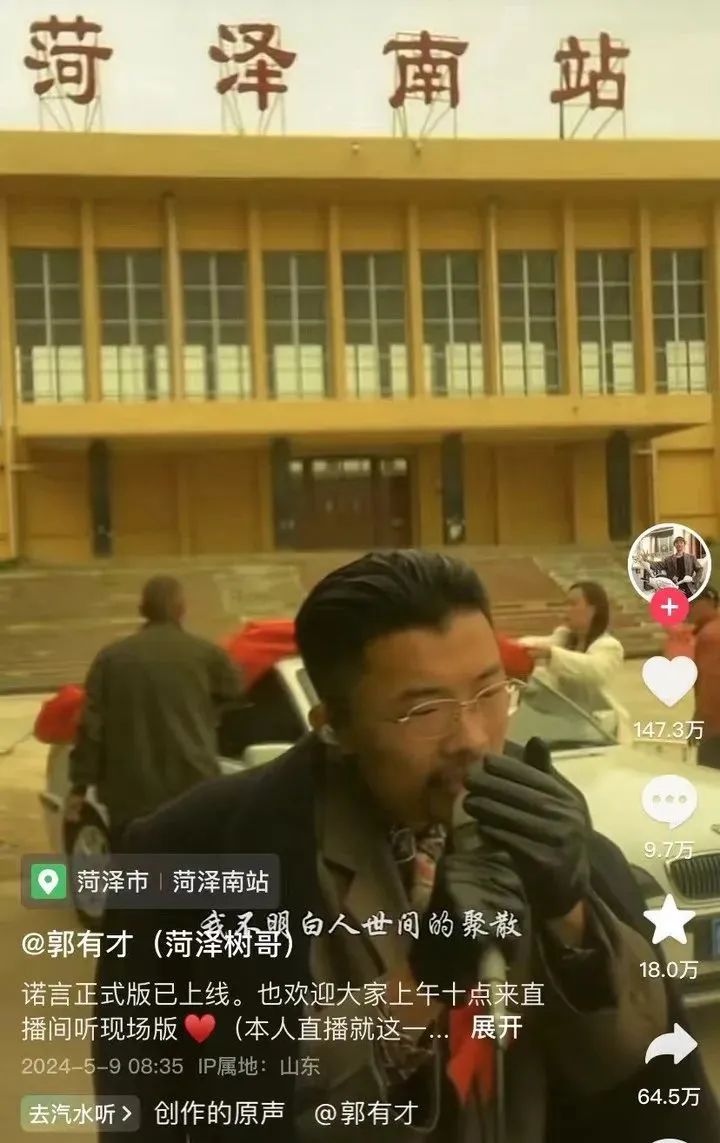Image resolution: width=720 pixels, height=1143 pixels.
Task: Open the @郭有才（菏泽树哥）username link
Action: (x=158, y=943)
